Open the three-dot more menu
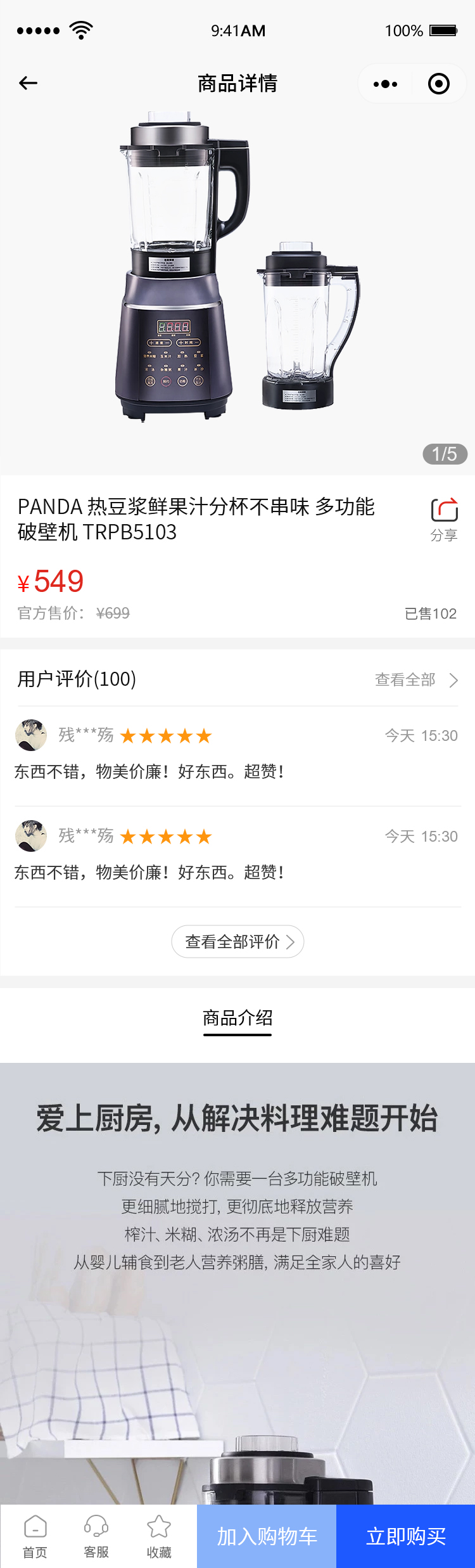The height and width of the screenshot is (1568, 475). click(x=385, y=84)
